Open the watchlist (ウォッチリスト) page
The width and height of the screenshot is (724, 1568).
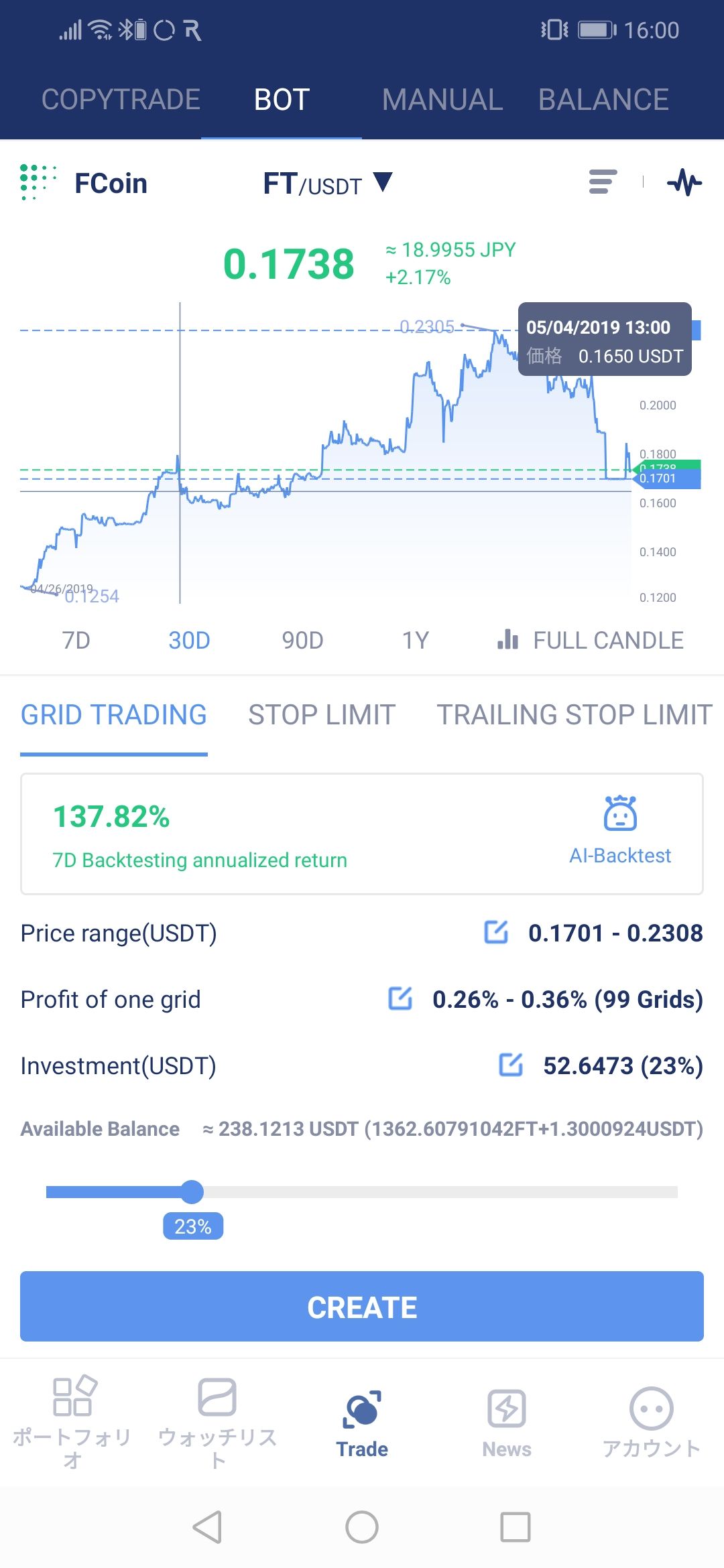tap(217, 1419)
